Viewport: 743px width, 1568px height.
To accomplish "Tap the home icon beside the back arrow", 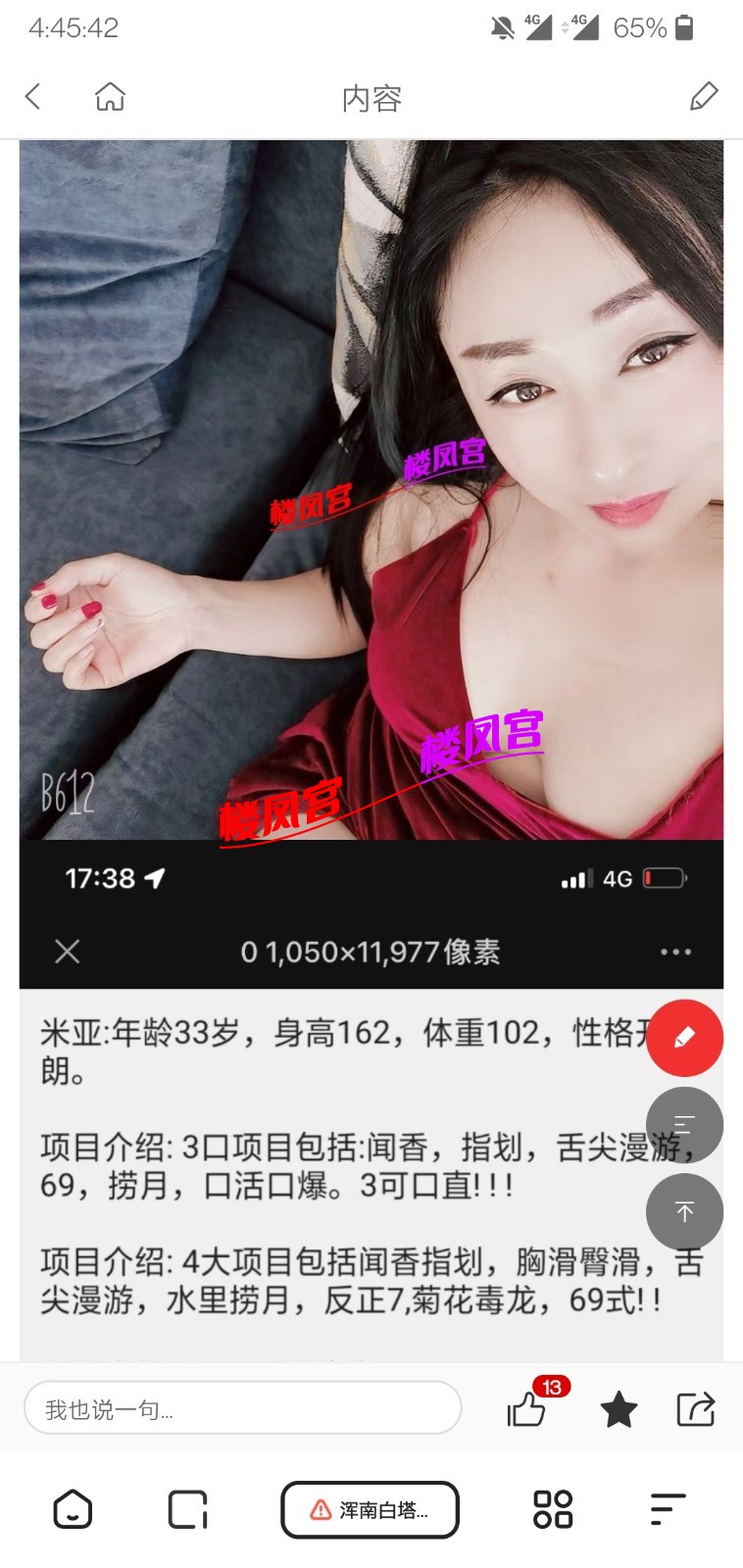I will [110, 96].
